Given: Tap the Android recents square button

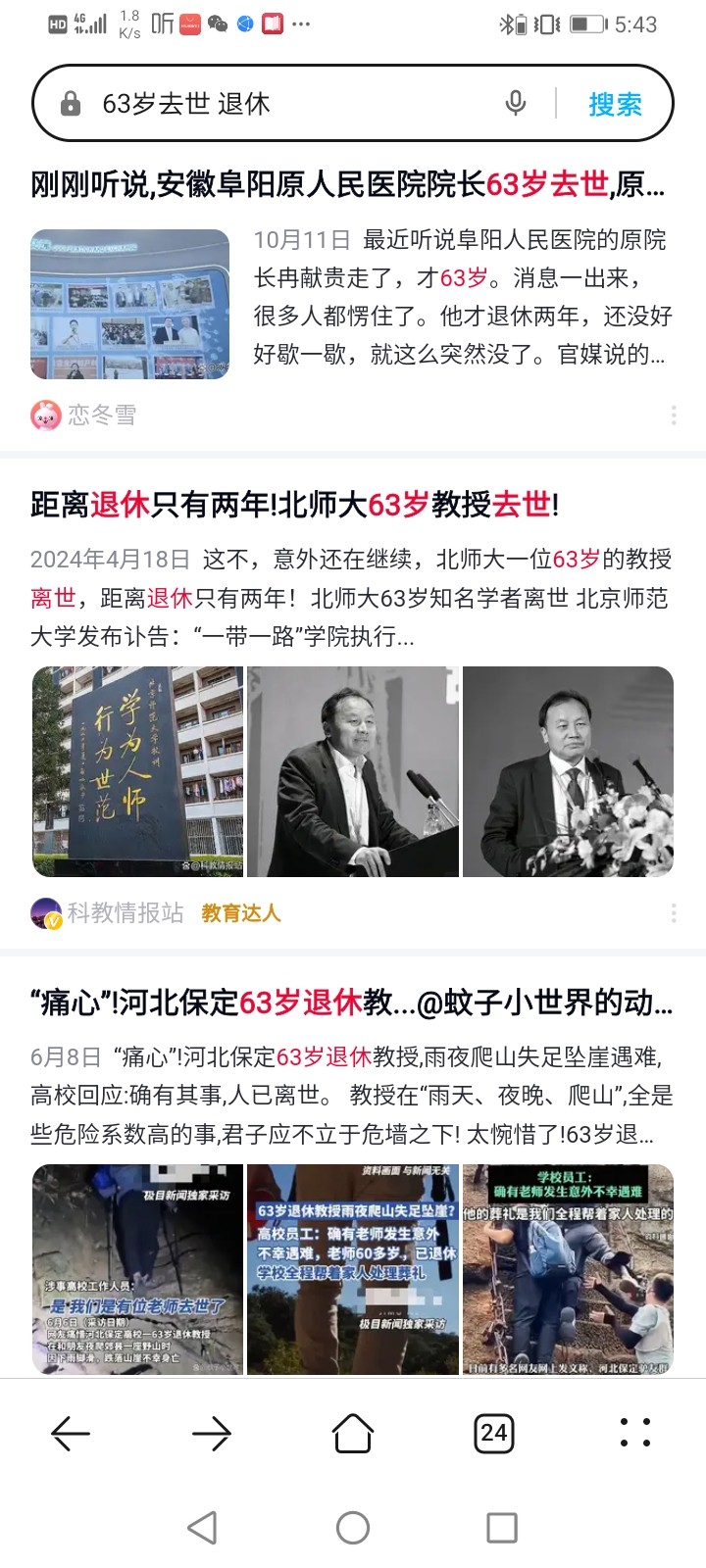Looking at the screenshot, I should pyautogui.click(x=502, y=1527).
